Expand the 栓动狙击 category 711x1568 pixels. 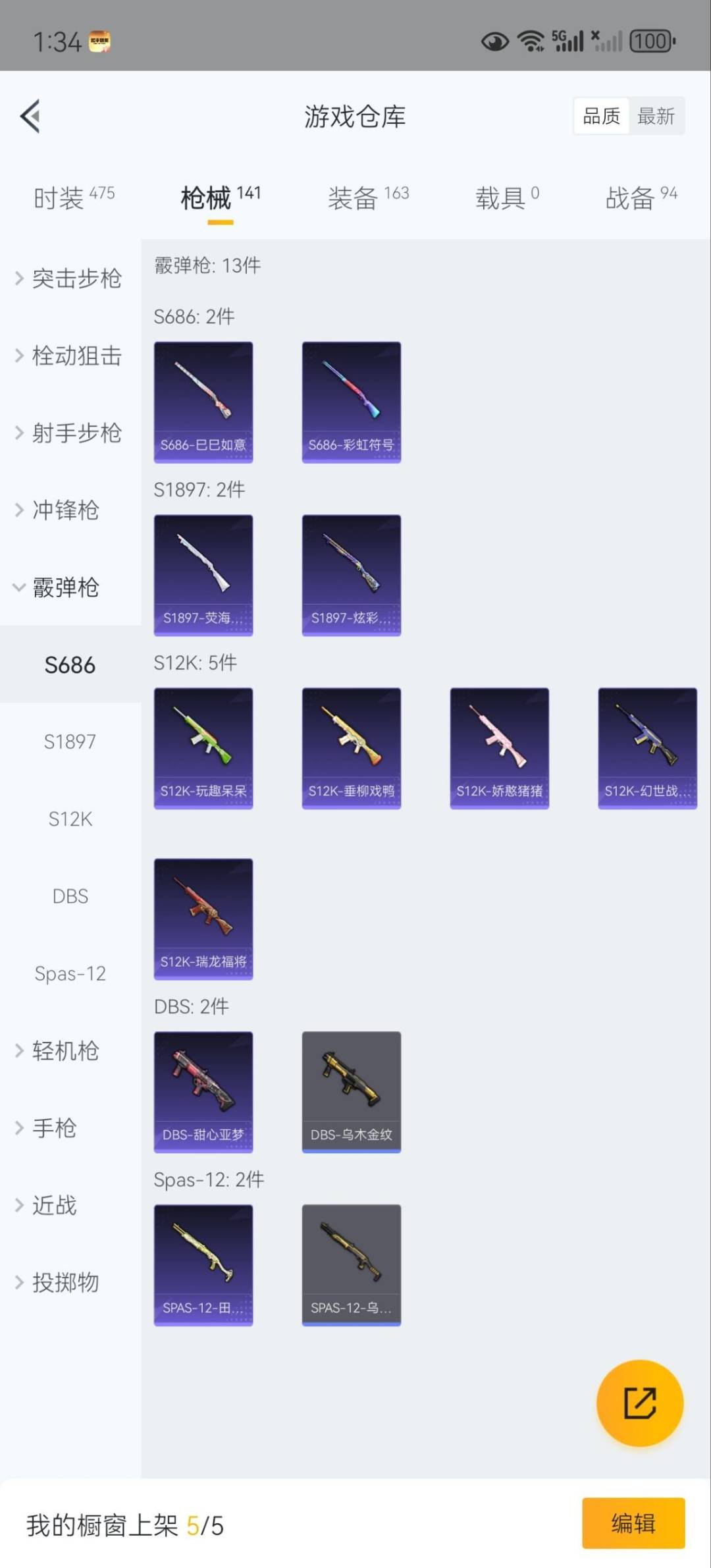tap(70, 356)
